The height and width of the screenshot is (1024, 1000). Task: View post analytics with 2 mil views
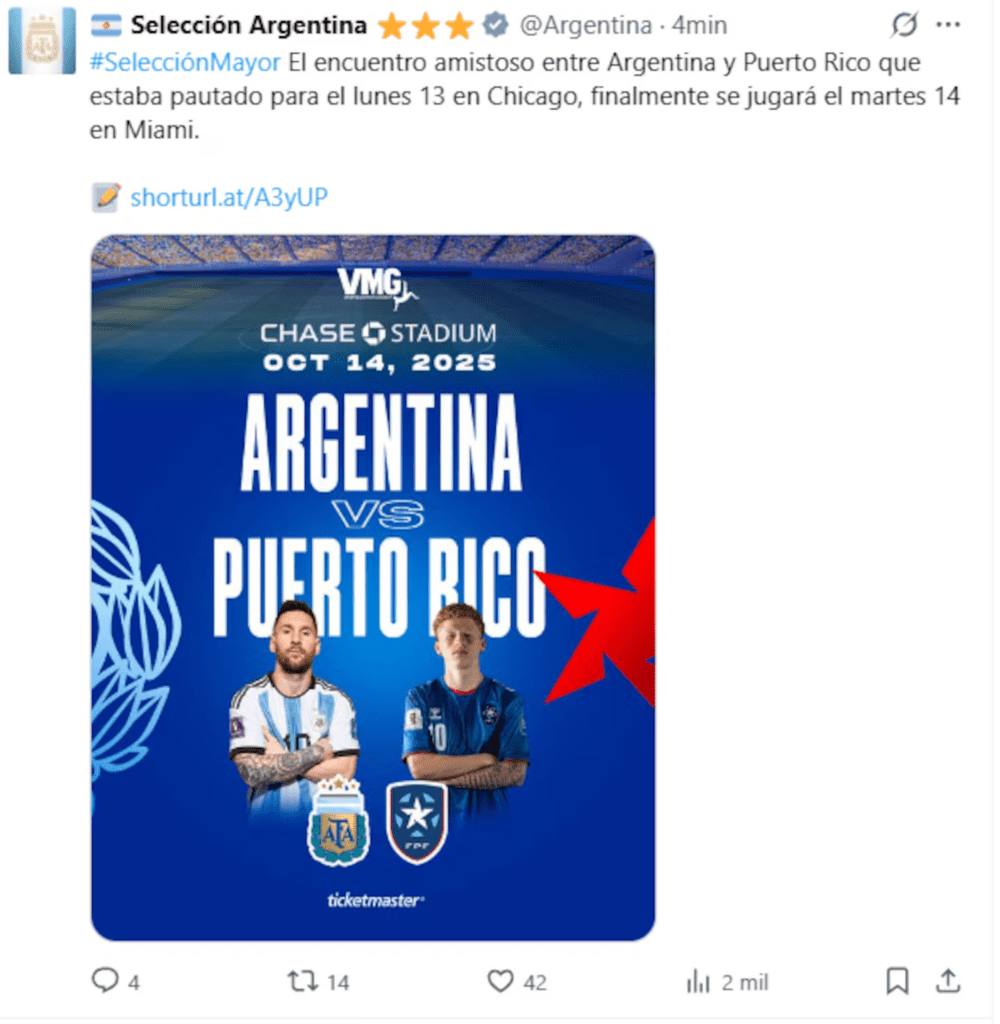tap(699, 981)
